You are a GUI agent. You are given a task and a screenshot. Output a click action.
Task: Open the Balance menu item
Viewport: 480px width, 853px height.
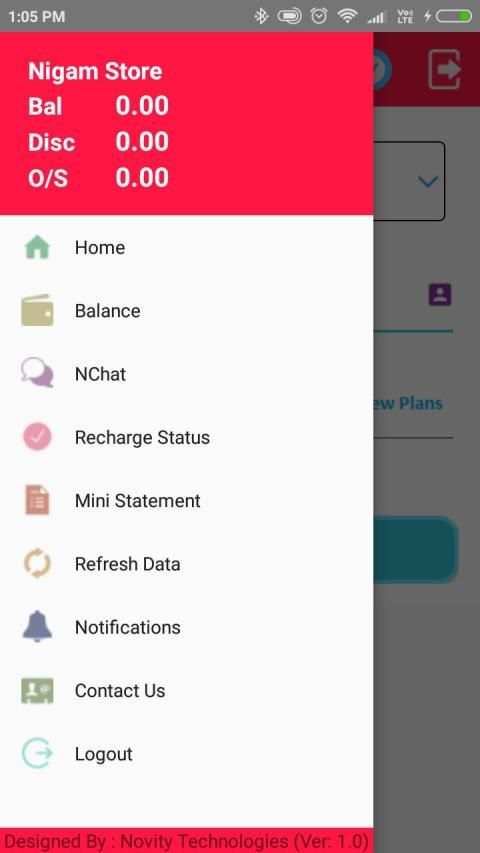[187, 311]
